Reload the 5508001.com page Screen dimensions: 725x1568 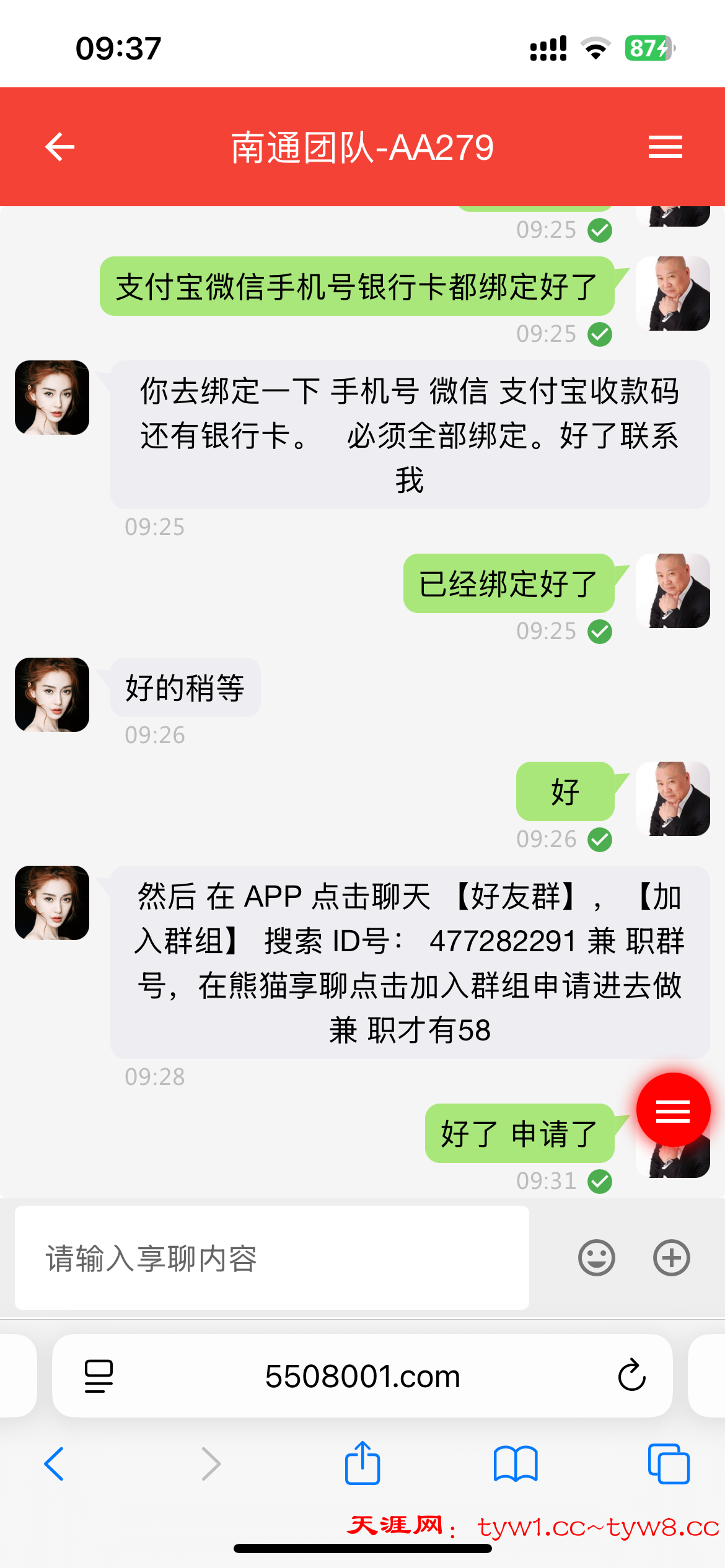pos(631,1375)
